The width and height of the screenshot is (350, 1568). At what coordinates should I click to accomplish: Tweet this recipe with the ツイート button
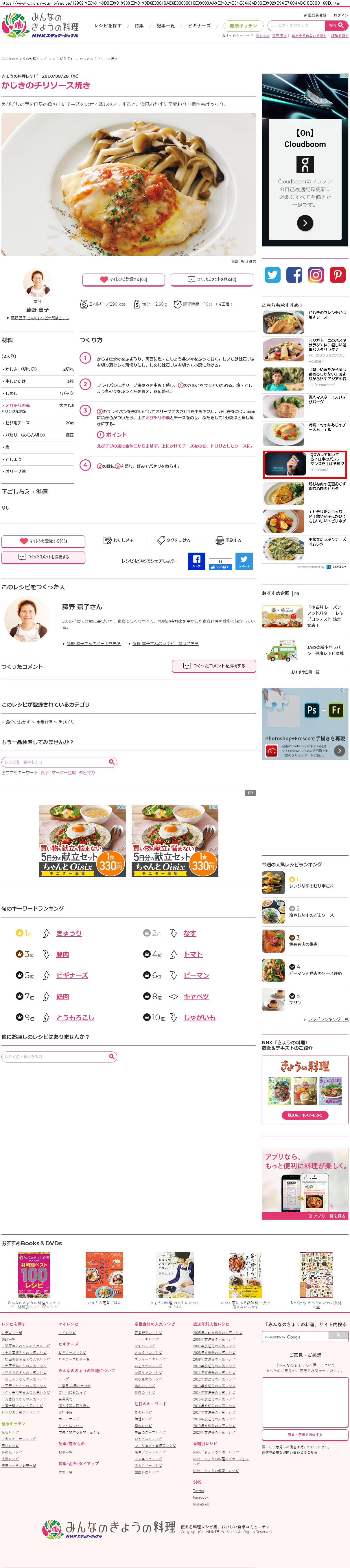coord(244,561)
